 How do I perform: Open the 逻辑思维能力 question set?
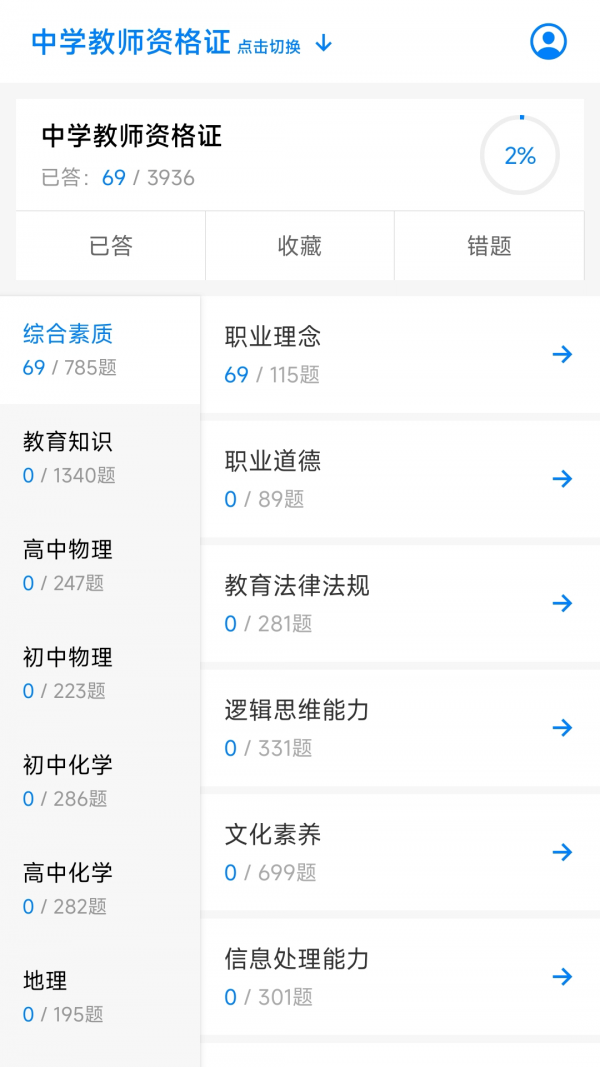[x=400, y=727]
